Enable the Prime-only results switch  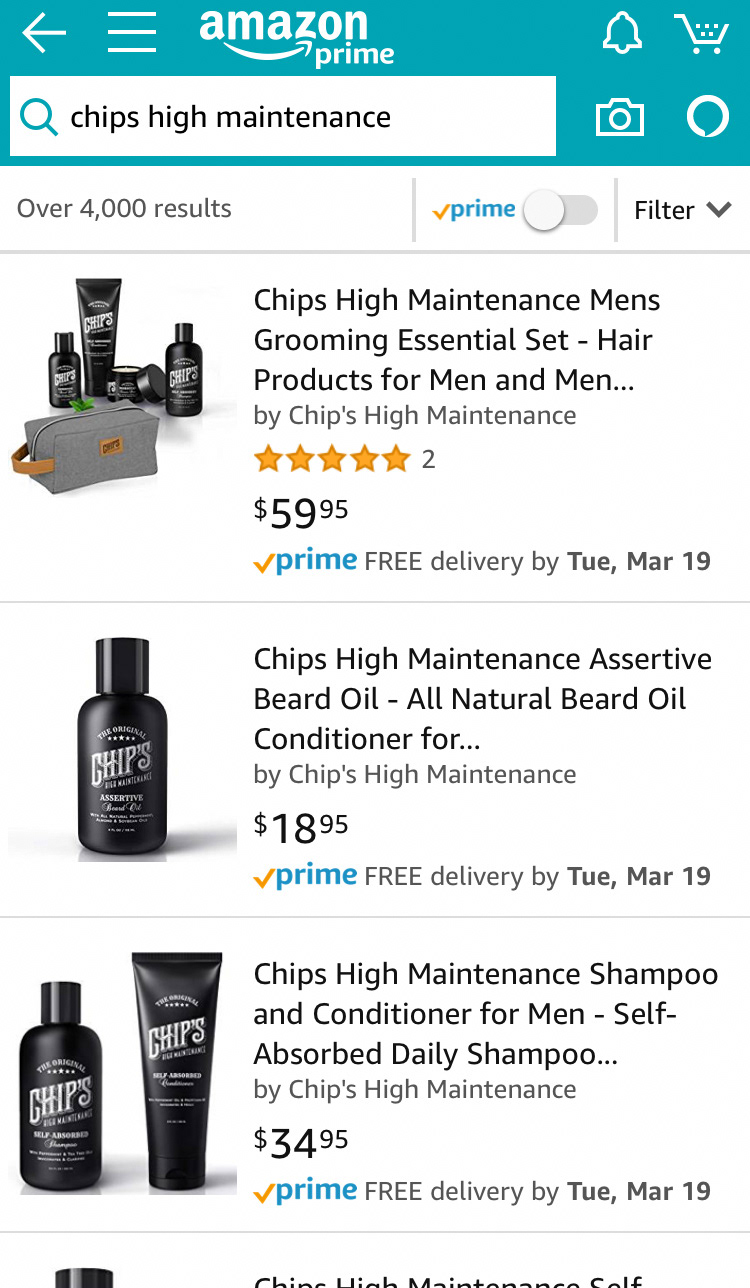coord(561,211)
